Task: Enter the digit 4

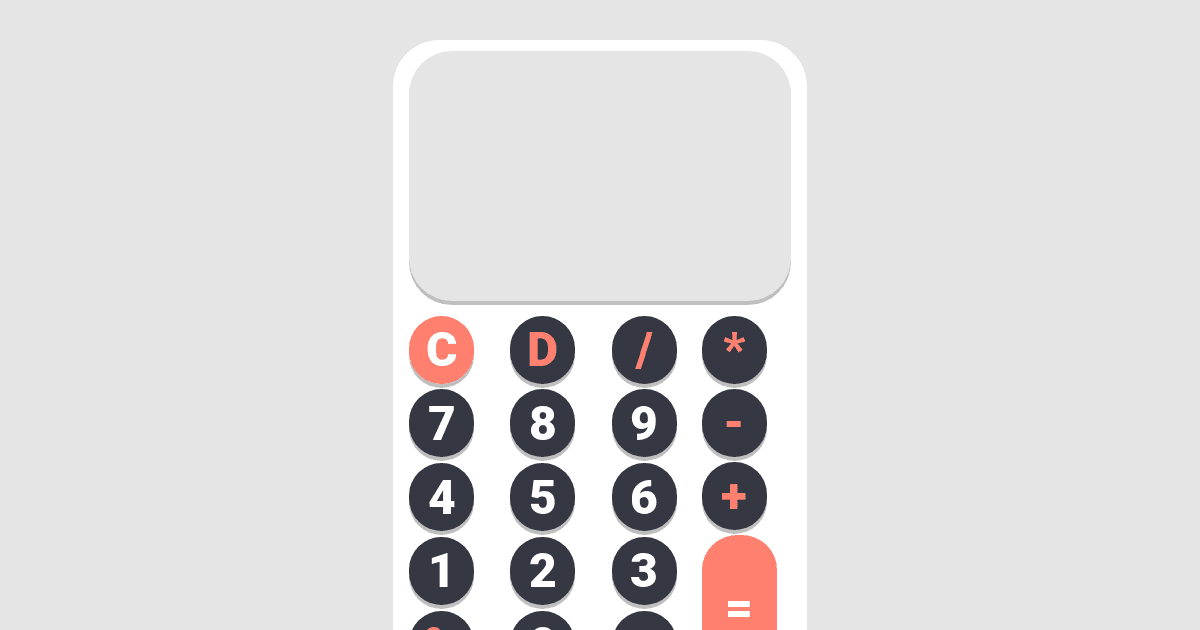Action: tap(441, 496)
